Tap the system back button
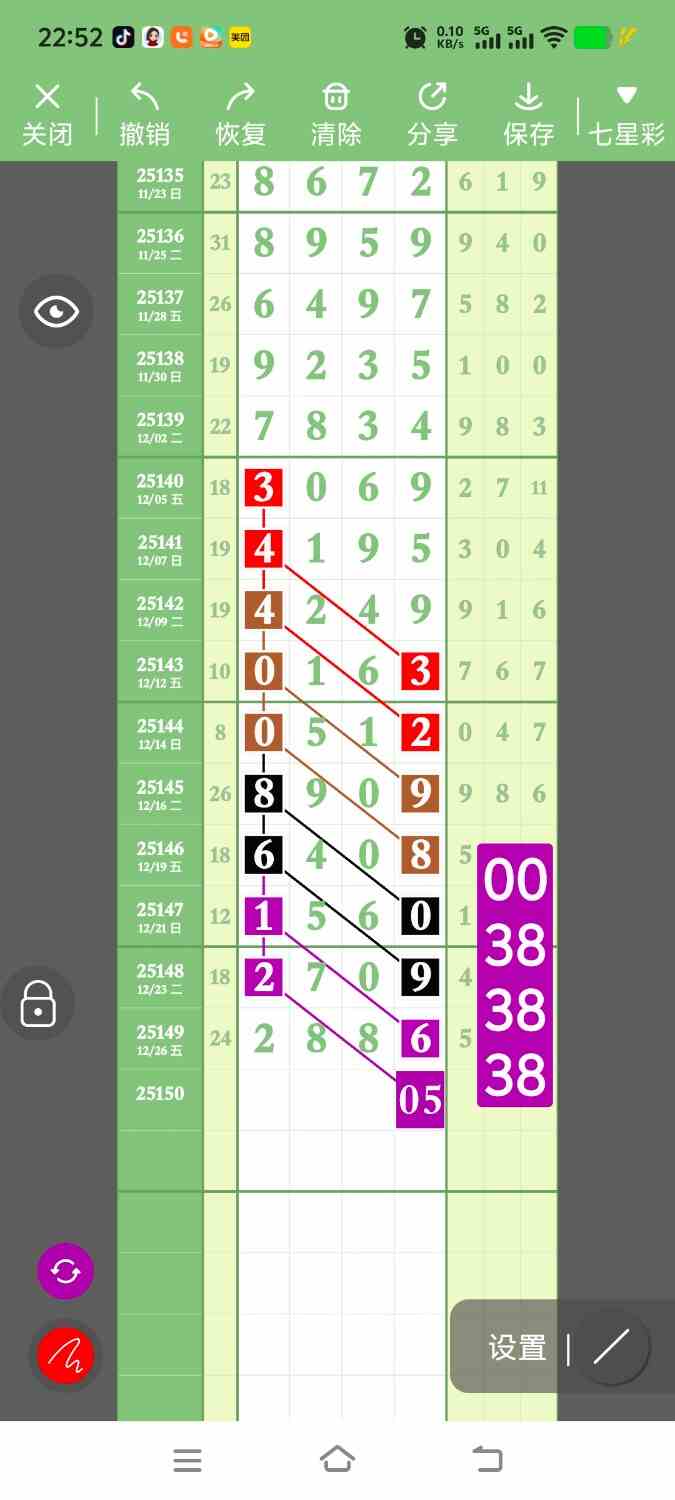This screenshot has height=1500, width=675. (x=487, y=1460)
